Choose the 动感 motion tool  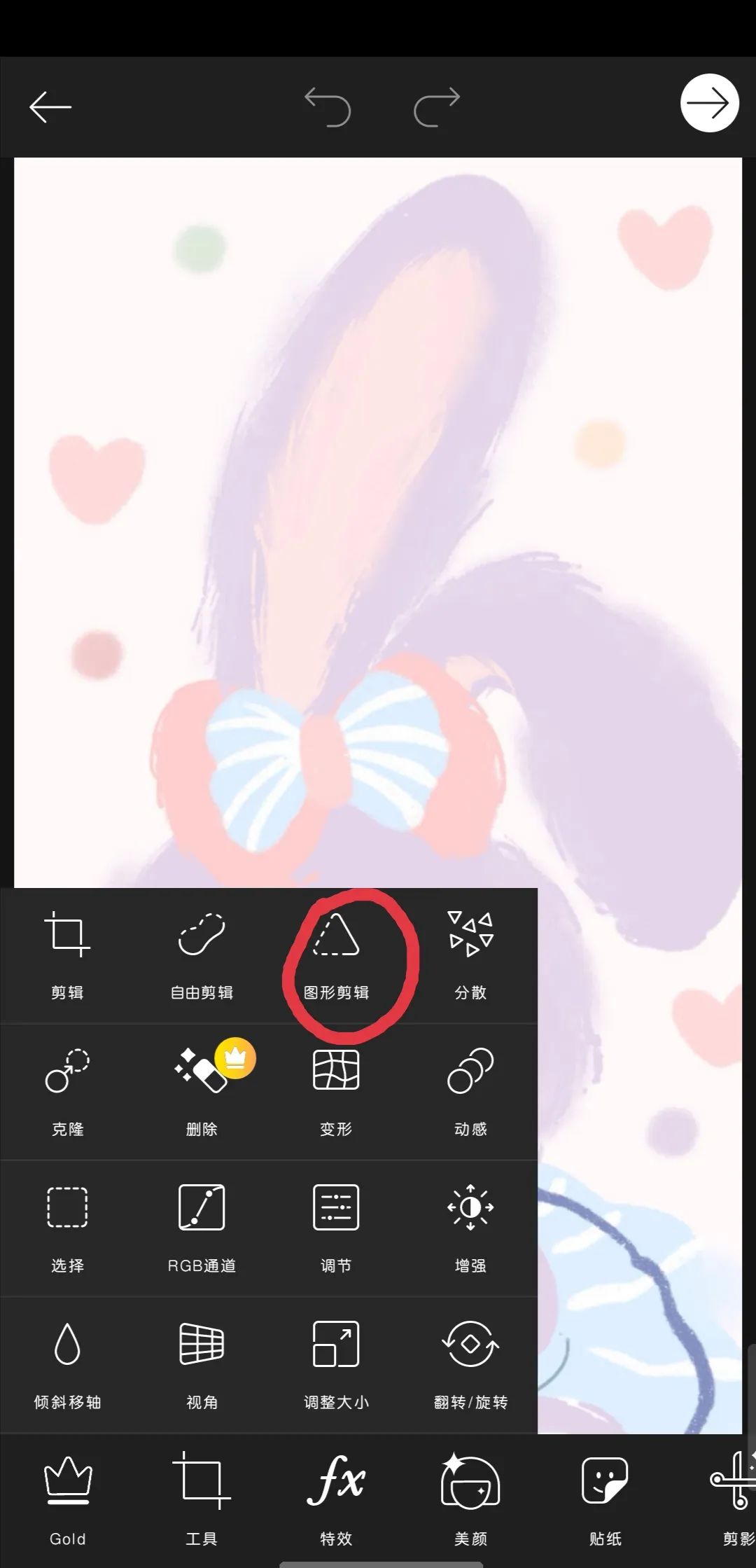[470, 1089]
